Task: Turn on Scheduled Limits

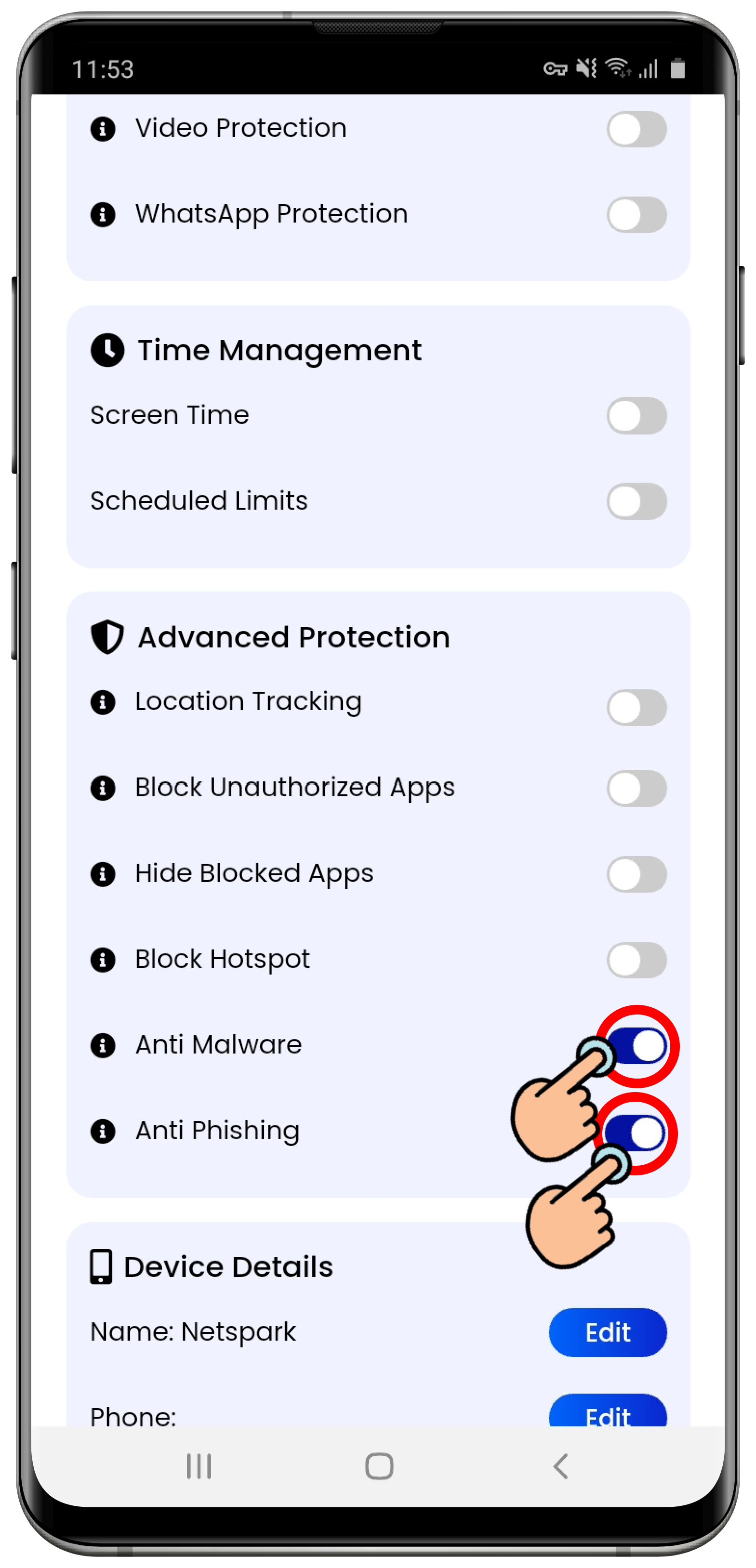Action: pos(636,501)
